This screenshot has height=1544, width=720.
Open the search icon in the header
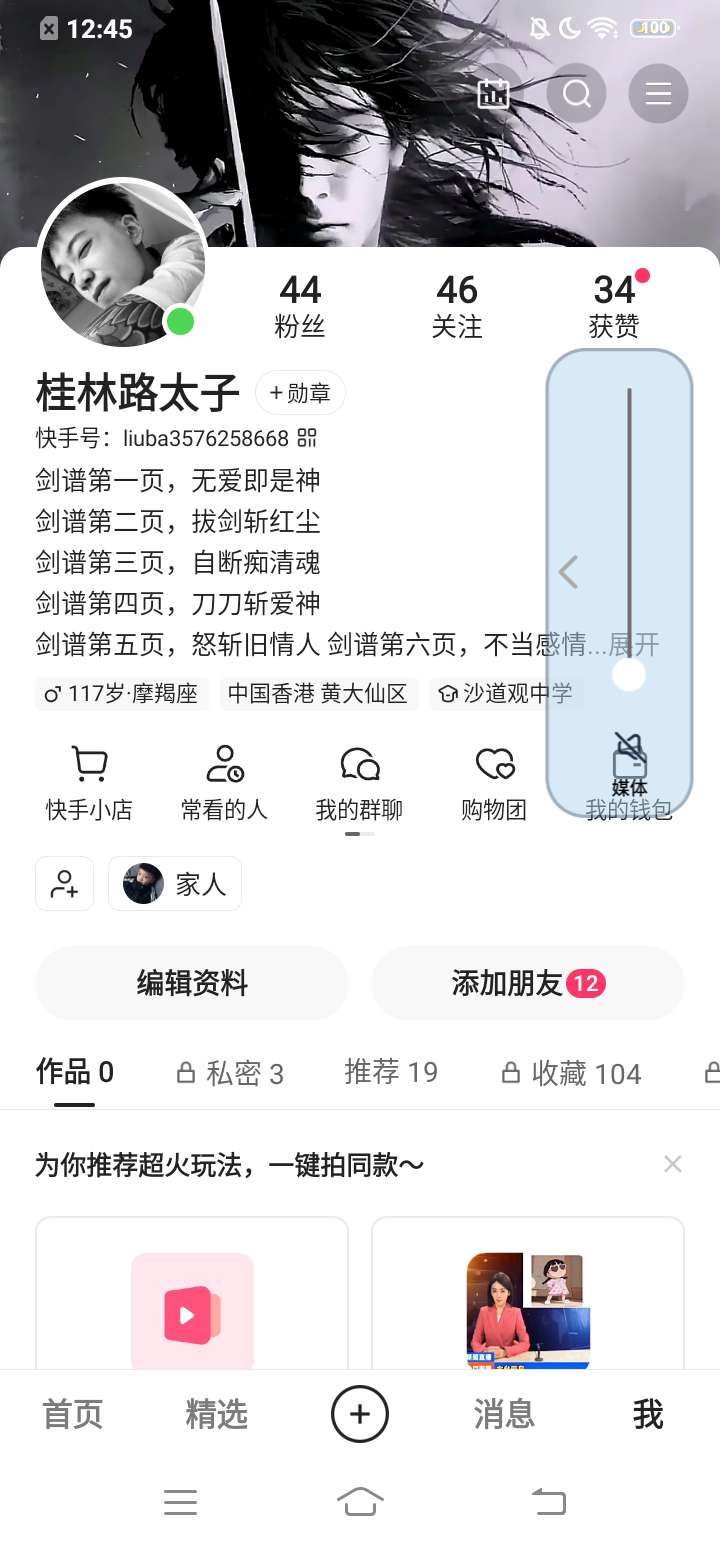(x=577, y=94)
